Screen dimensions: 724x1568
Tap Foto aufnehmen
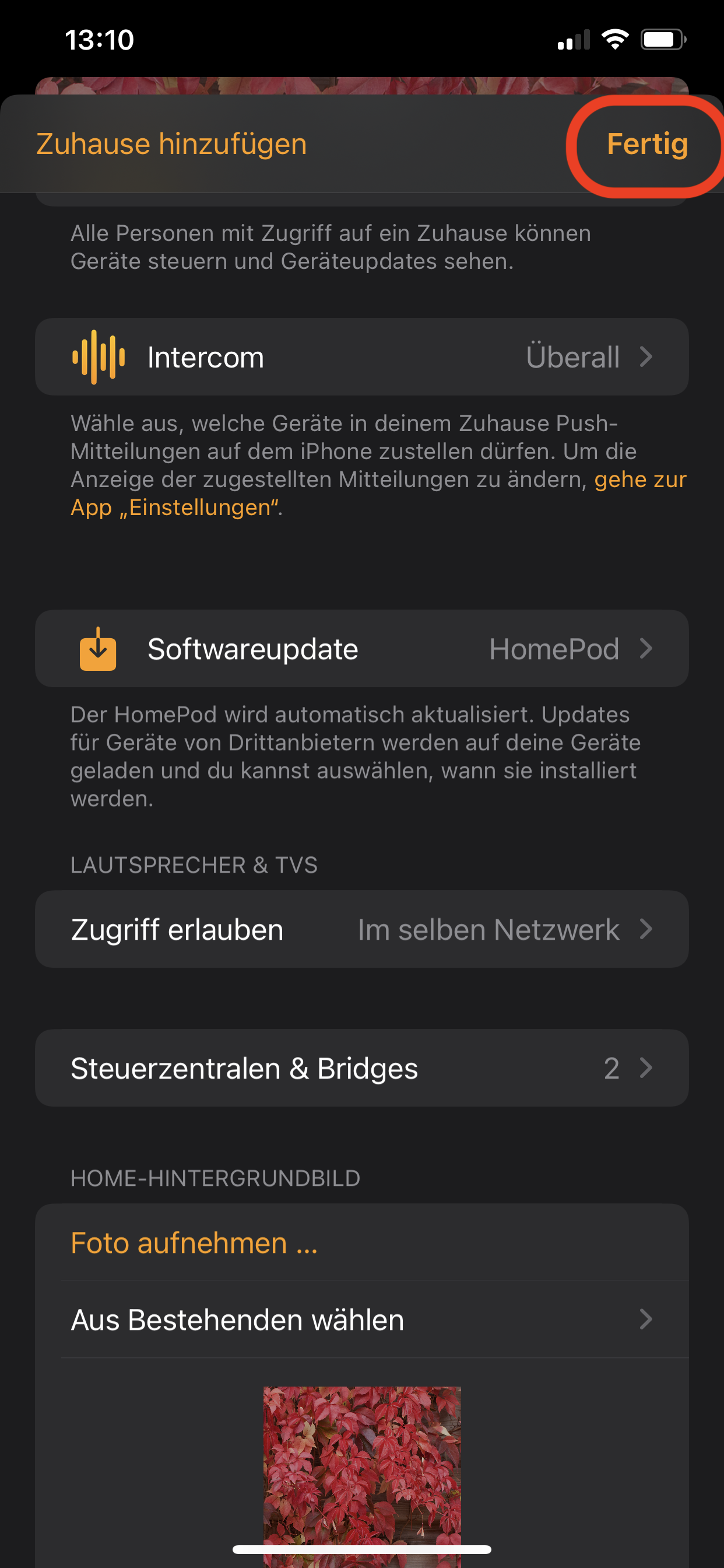click(x=194, y=1242)
